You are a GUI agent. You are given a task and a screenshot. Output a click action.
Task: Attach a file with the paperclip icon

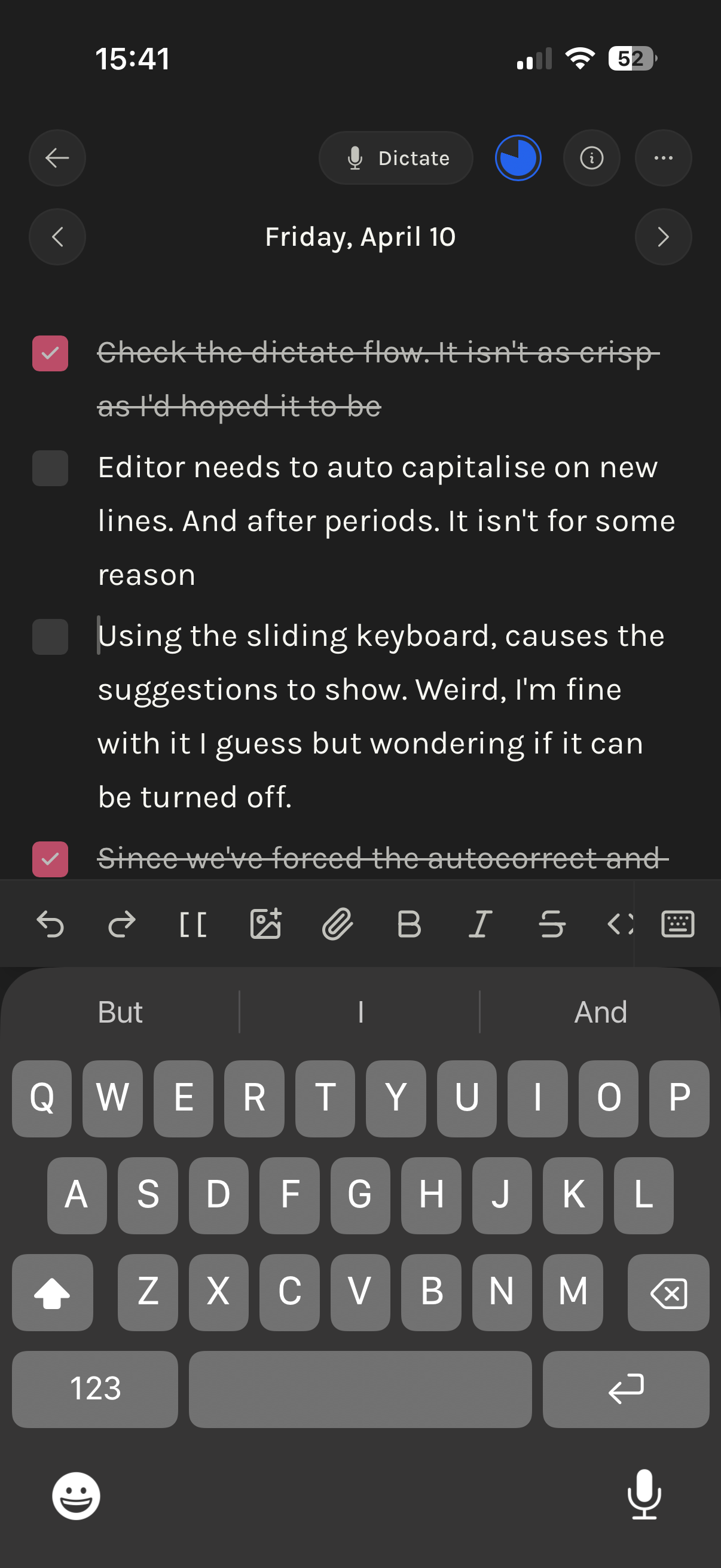click(338, 923)
